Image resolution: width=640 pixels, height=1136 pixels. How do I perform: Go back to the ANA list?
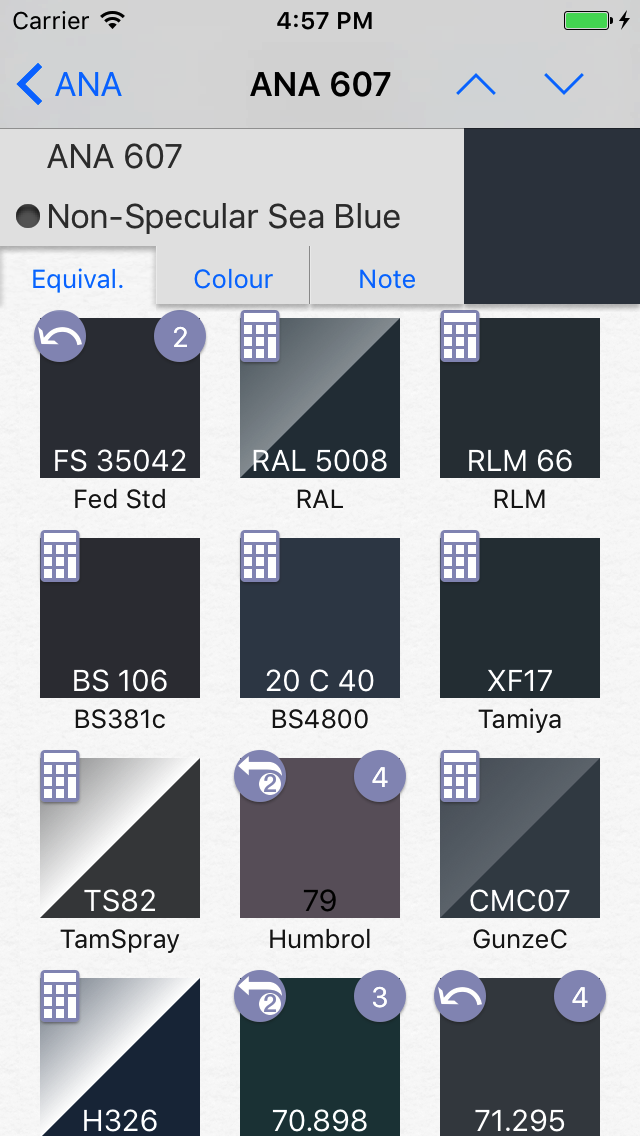tap(70, 85)
